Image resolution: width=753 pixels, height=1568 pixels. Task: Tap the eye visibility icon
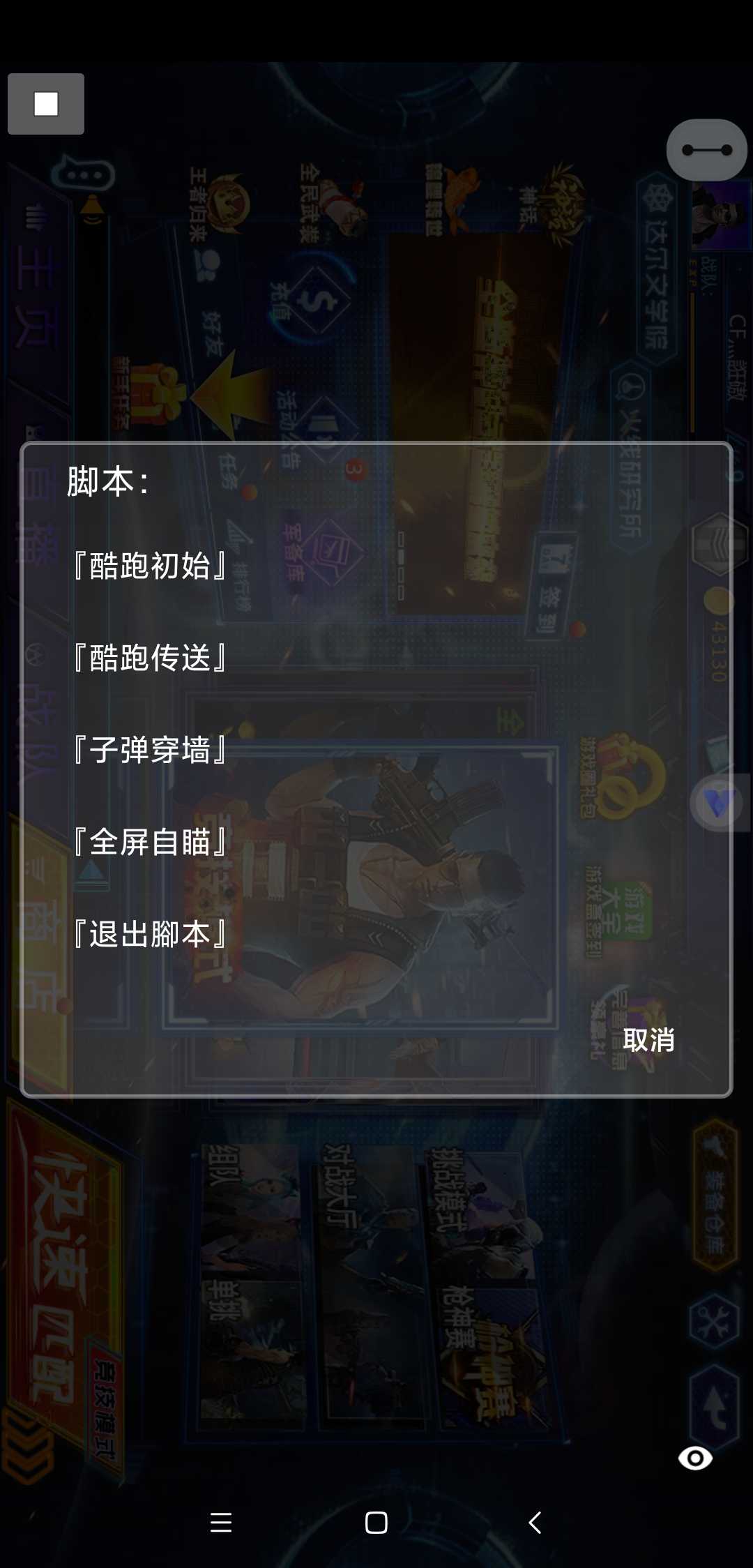[x=695, y=1458]
